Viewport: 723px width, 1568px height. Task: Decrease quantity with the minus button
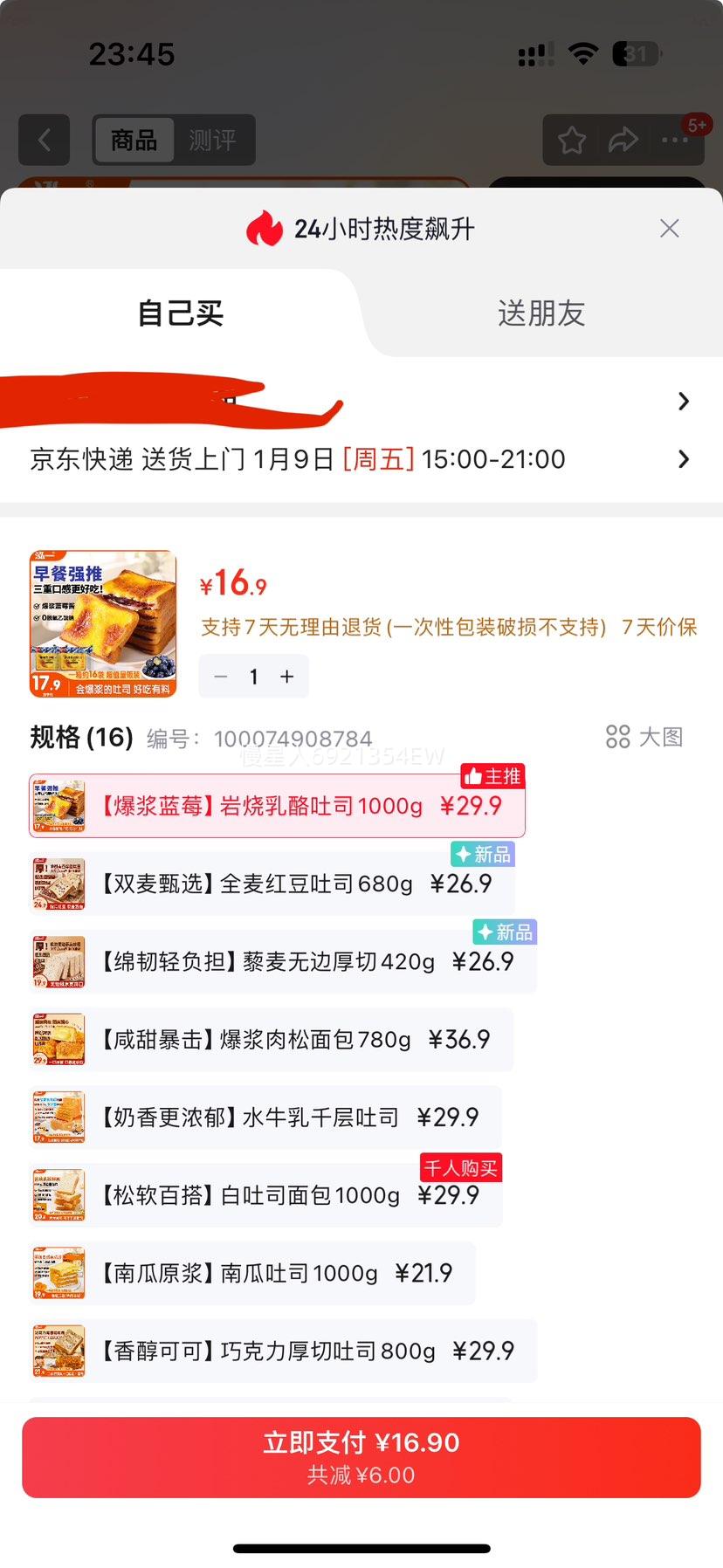pos(220,677)
